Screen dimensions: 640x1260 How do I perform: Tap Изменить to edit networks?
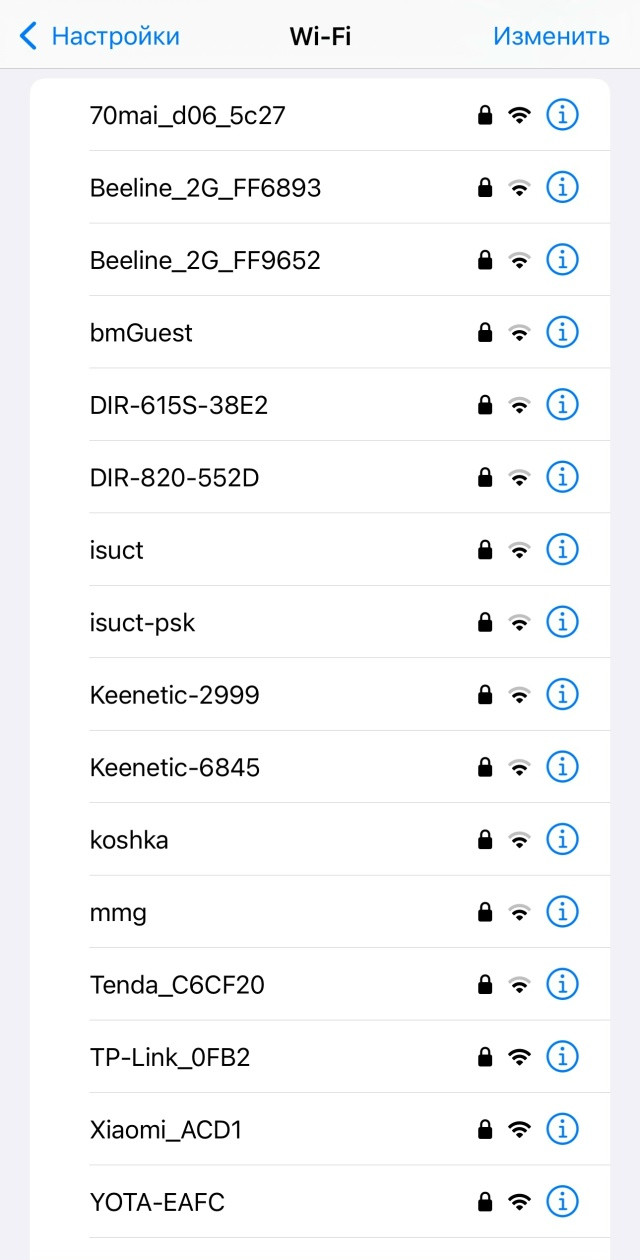[551, 37]
